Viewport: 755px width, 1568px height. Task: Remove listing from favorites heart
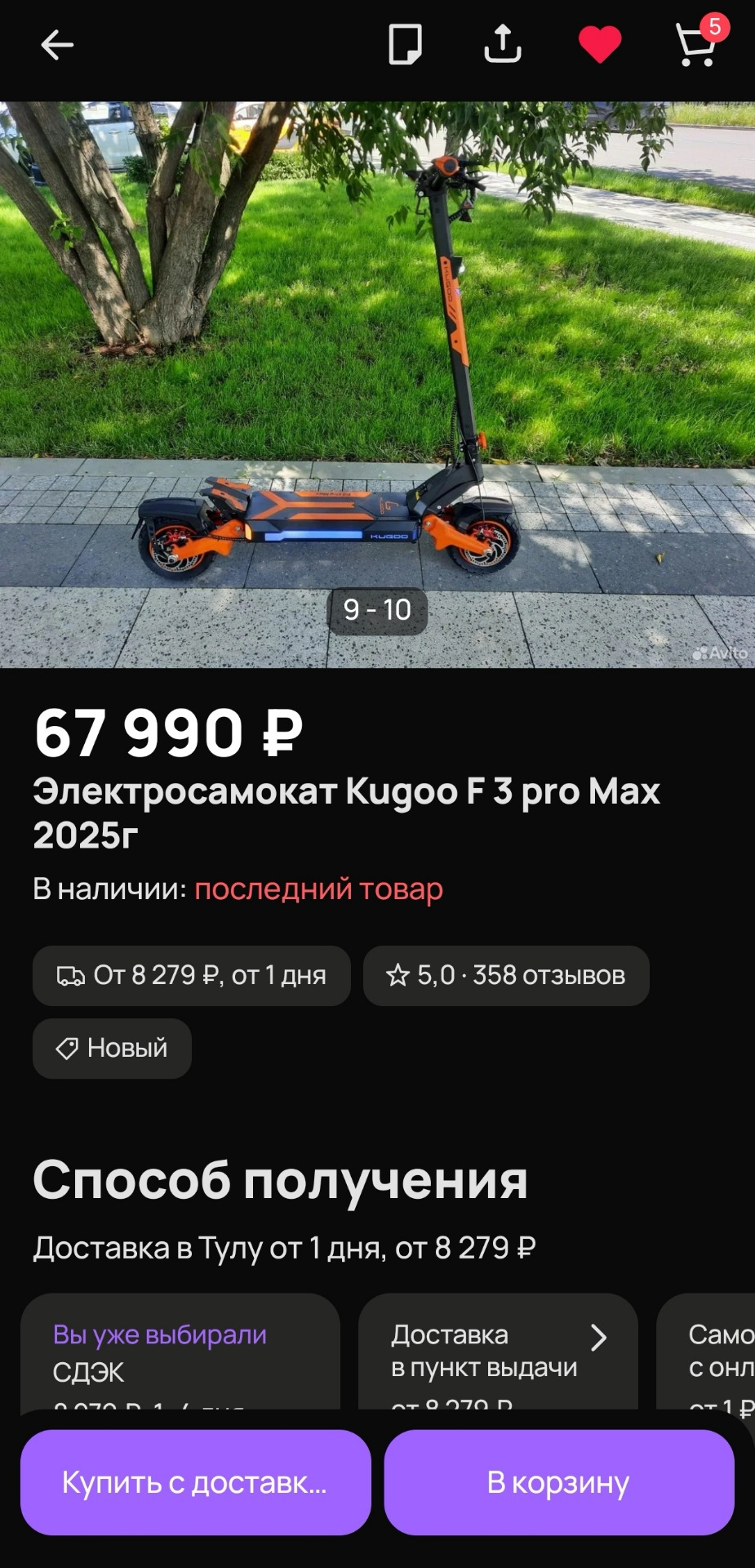600,45
